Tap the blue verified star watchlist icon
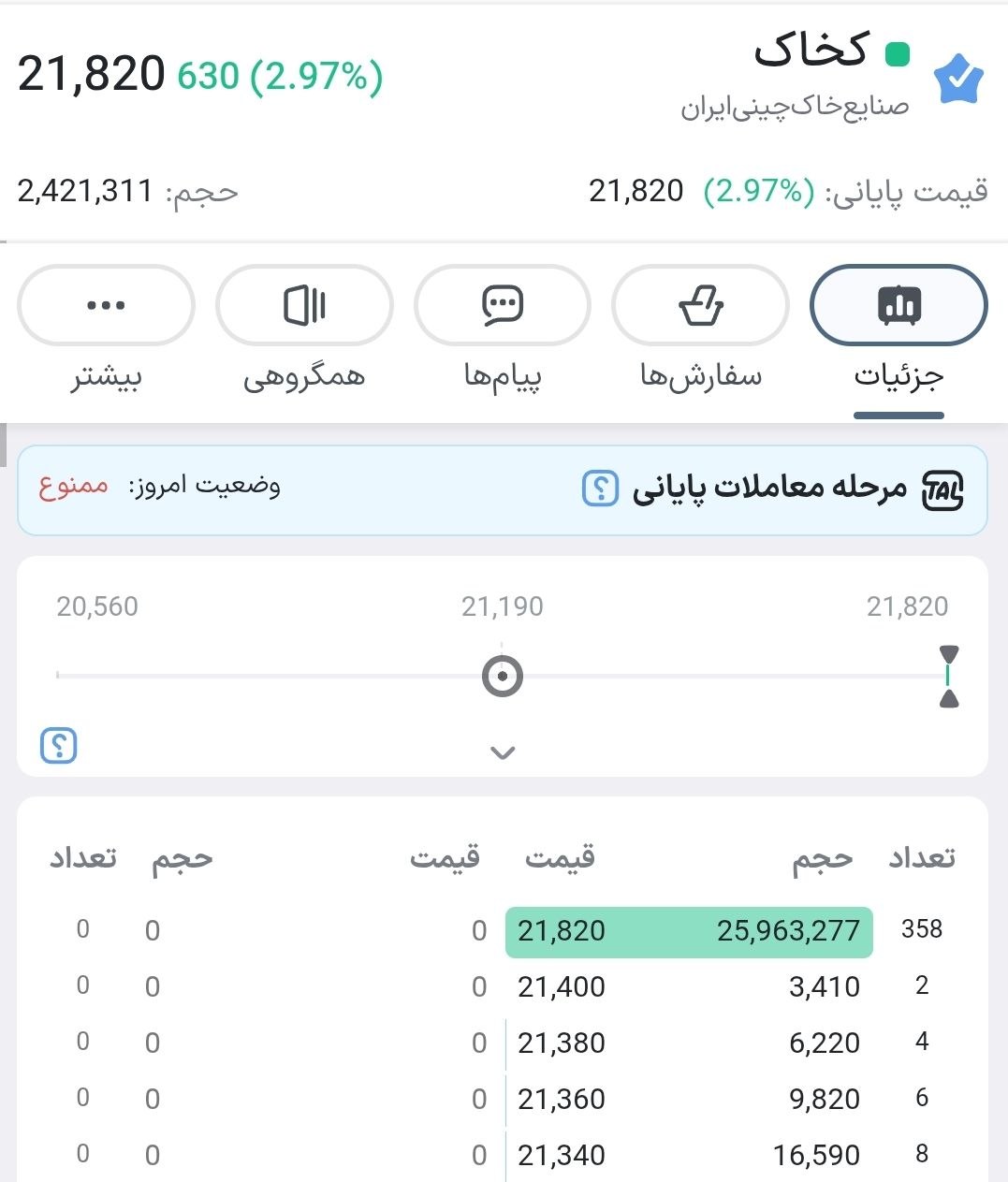 (958, 81)
